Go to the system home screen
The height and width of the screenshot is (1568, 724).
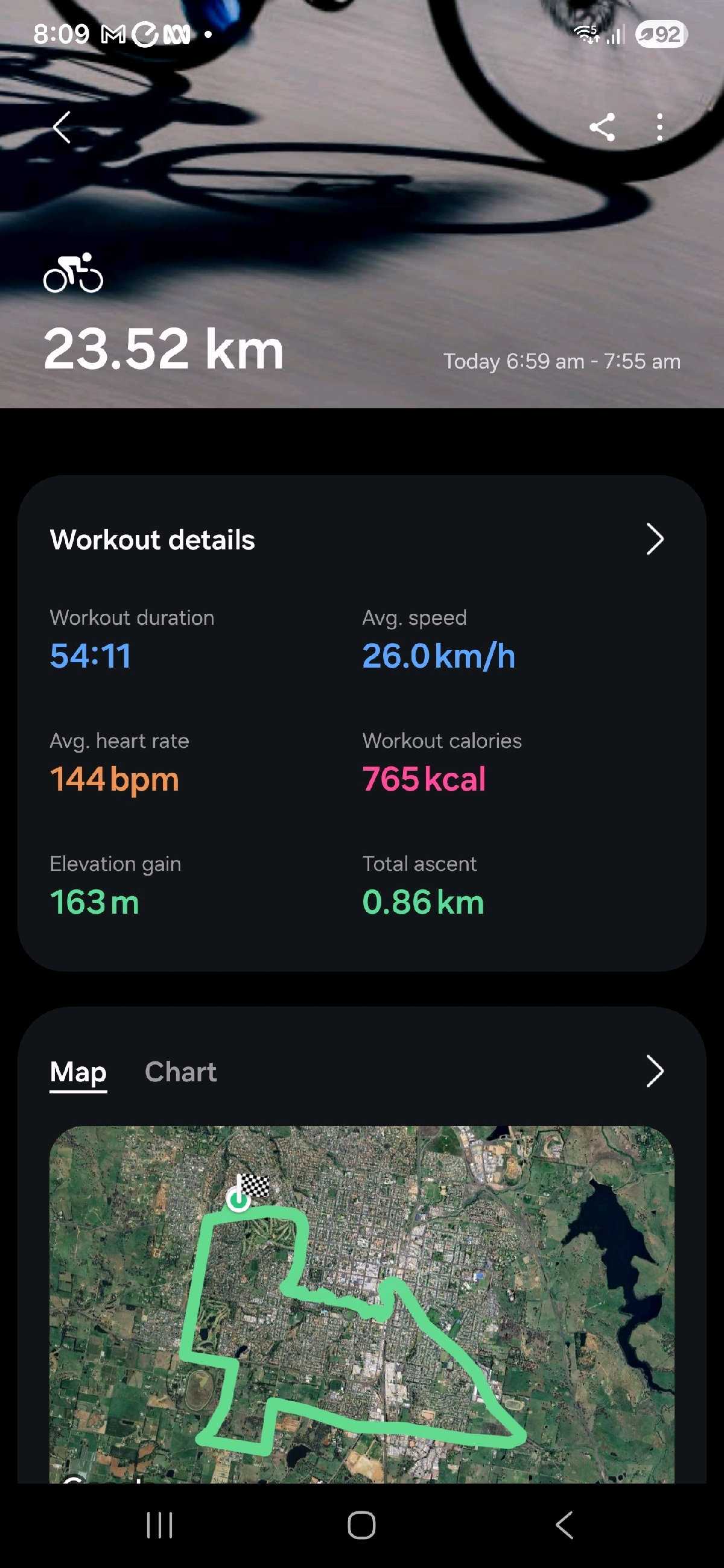pos(361,1525)
